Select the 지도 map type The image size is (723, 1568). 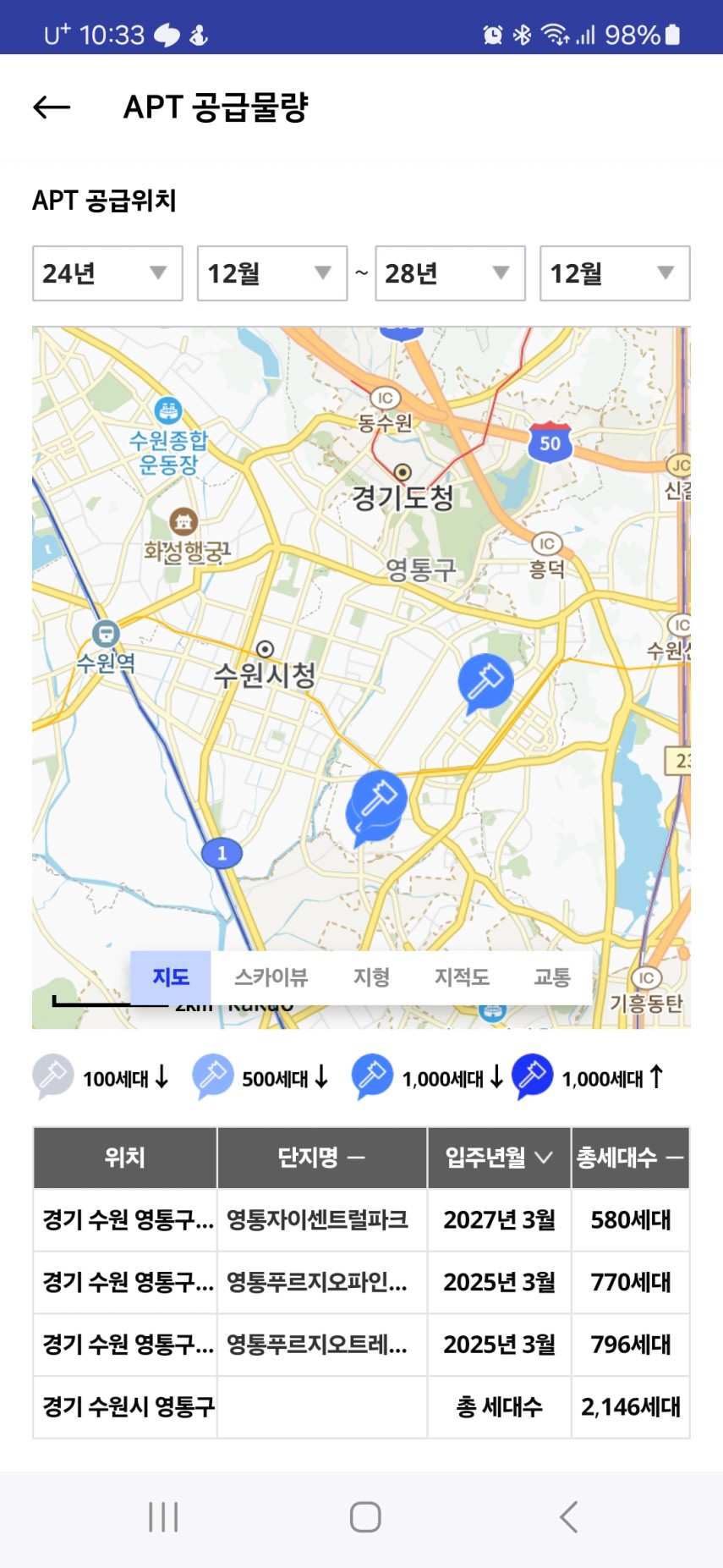[x=171, y=977]
